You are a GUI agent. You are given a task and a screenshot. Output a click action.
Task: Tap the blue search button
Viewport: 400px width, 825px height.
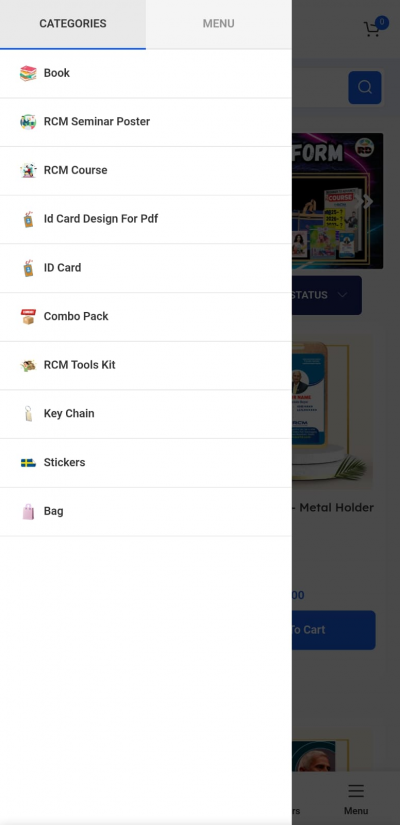[365, 87]
